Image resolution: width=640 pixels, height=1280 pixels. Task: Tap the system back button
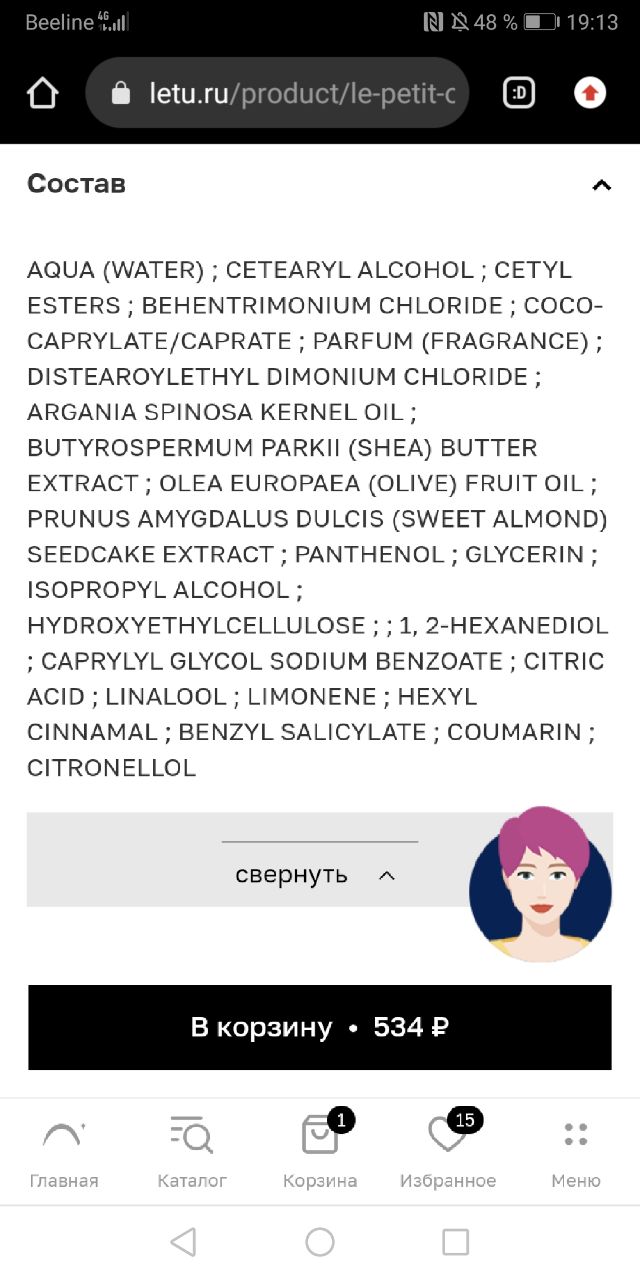point(183,1242)
